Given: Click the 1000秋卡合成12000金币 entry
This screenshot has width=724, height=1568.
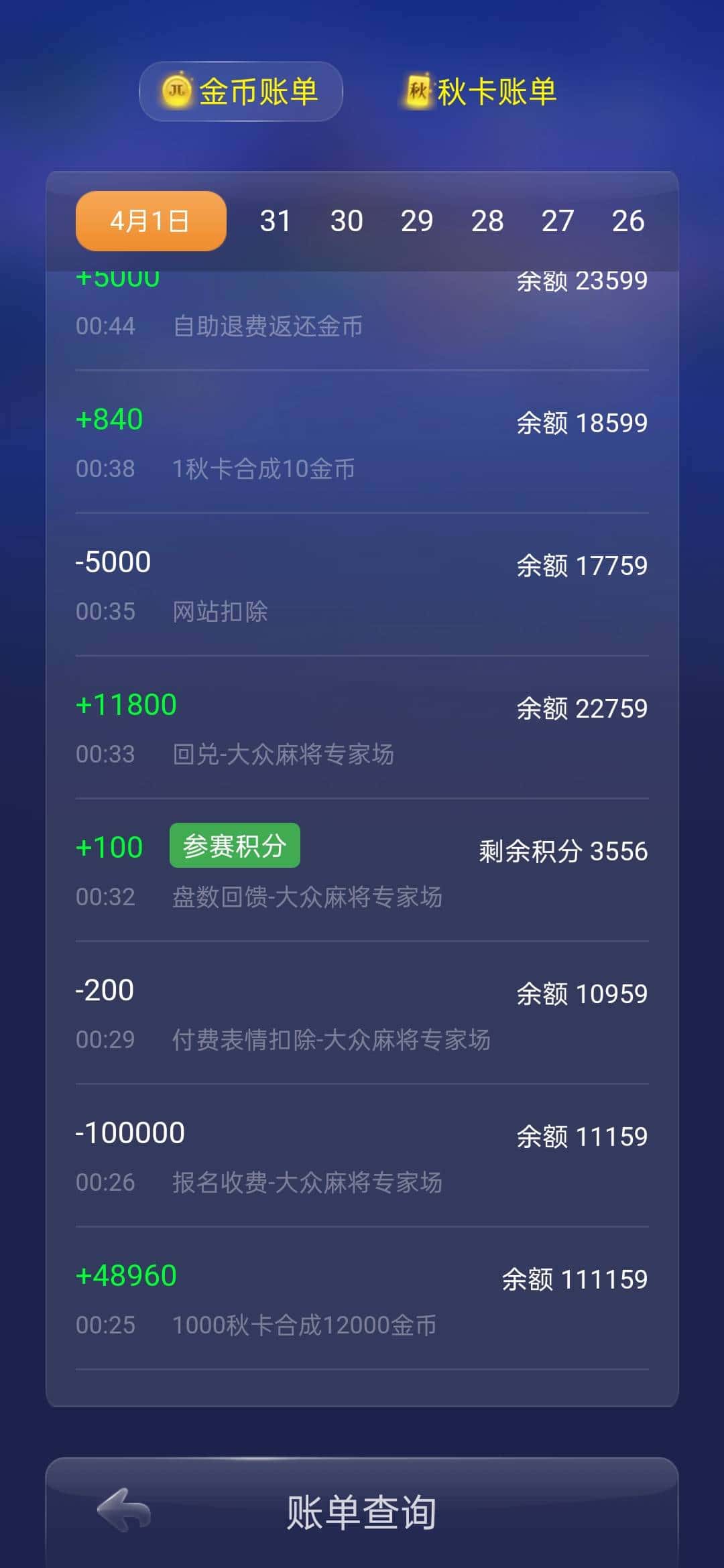Looking at the screenshot, I should [x=362, y=1300].
